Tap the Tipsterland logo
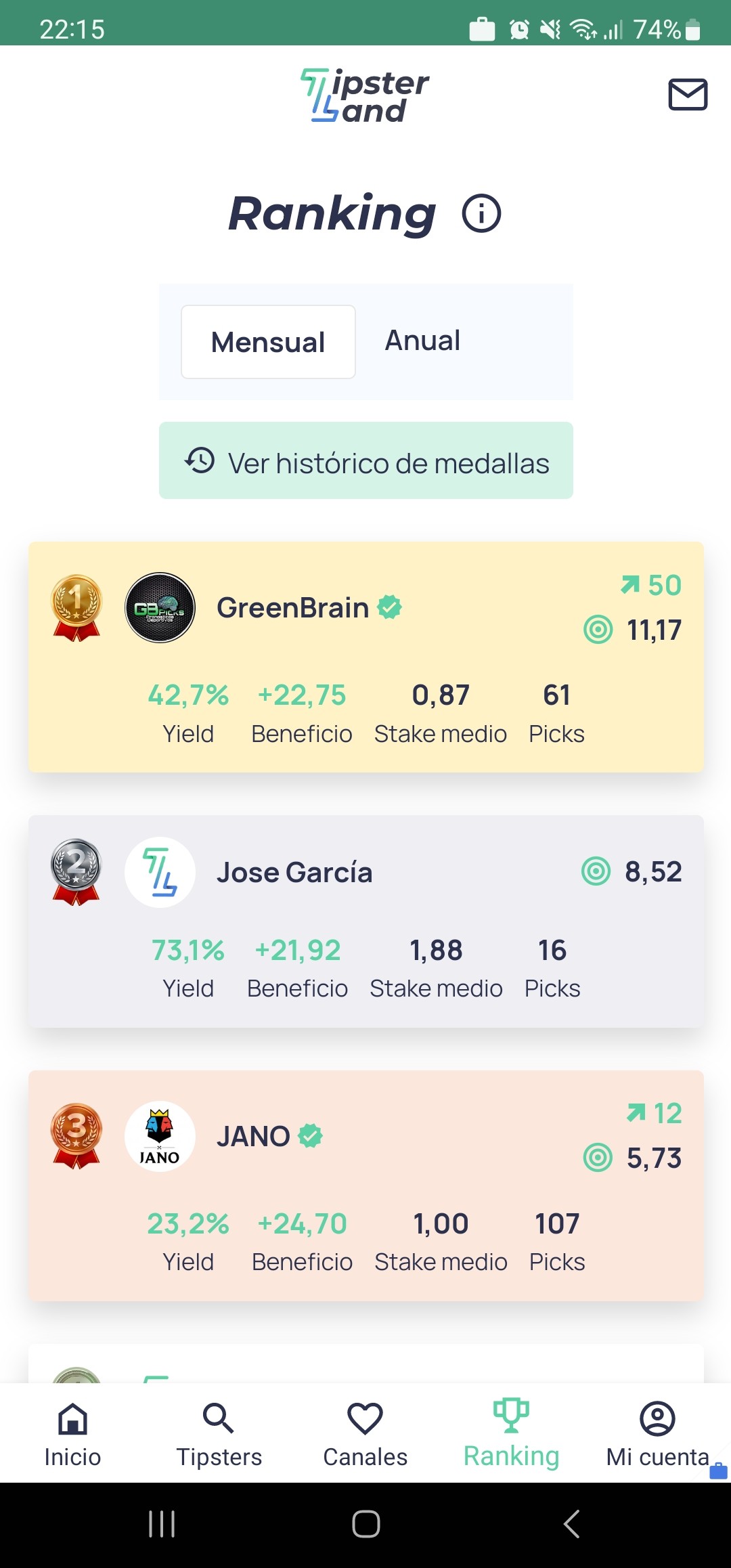The height and width of the screenshot is (1568, 731). pos(364,95)
